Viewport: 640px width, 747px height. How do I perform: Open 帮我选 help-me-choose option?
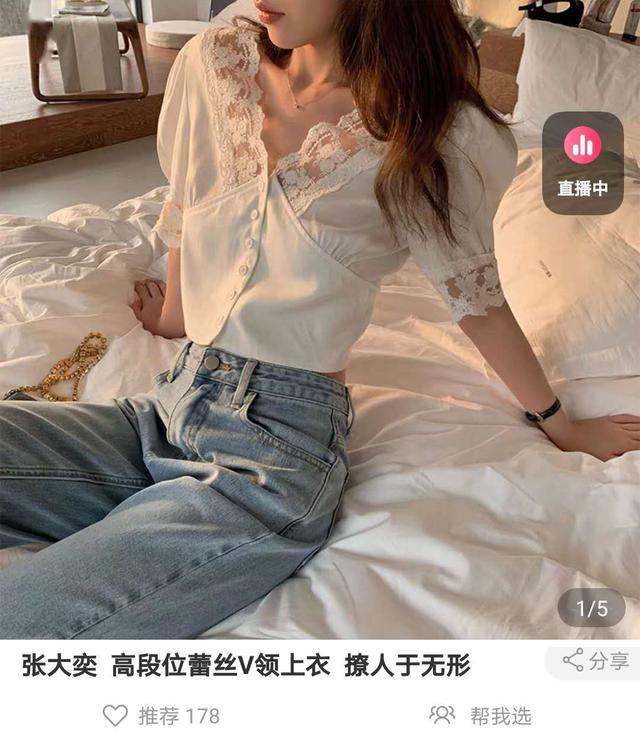pos(481,715)
